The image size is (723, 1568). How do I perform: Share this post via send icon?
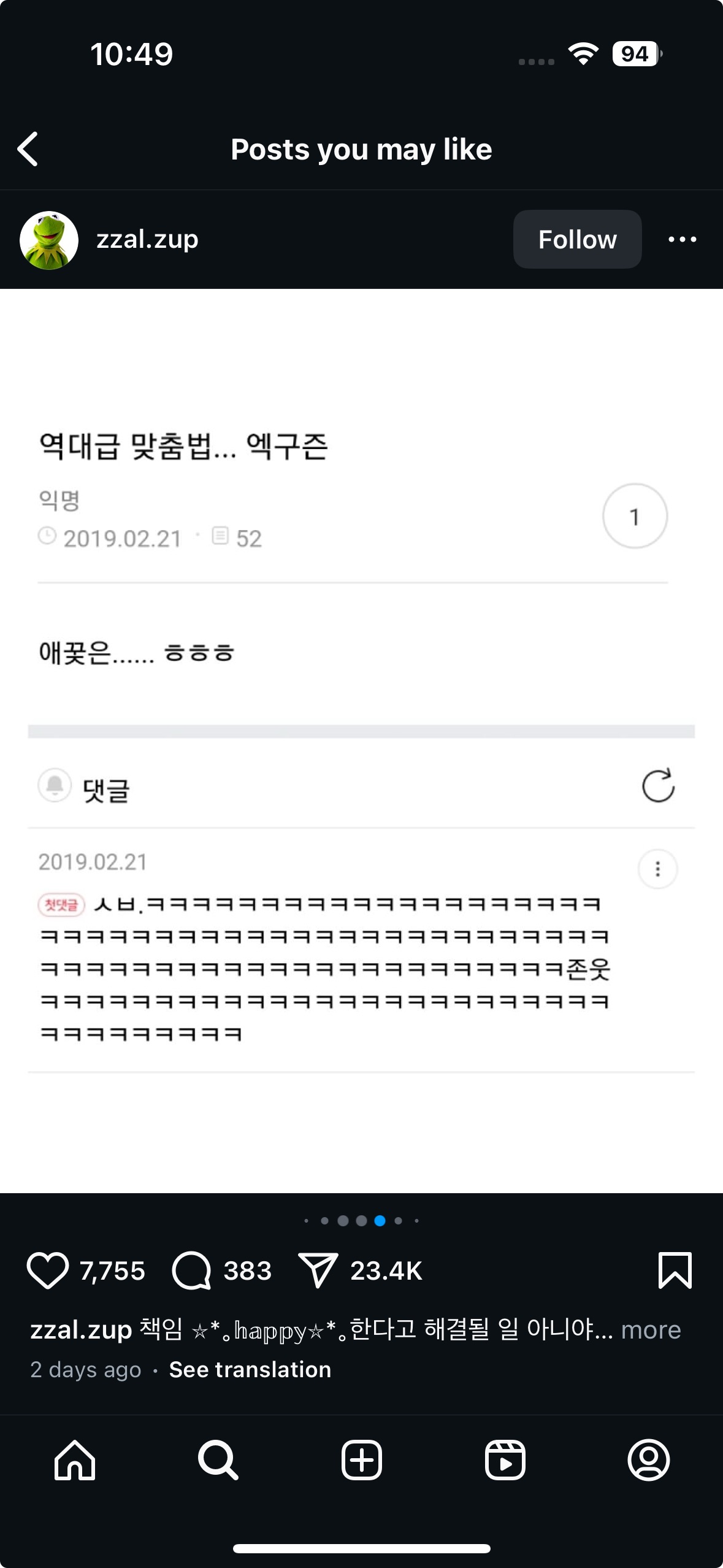click(318, 1270)
